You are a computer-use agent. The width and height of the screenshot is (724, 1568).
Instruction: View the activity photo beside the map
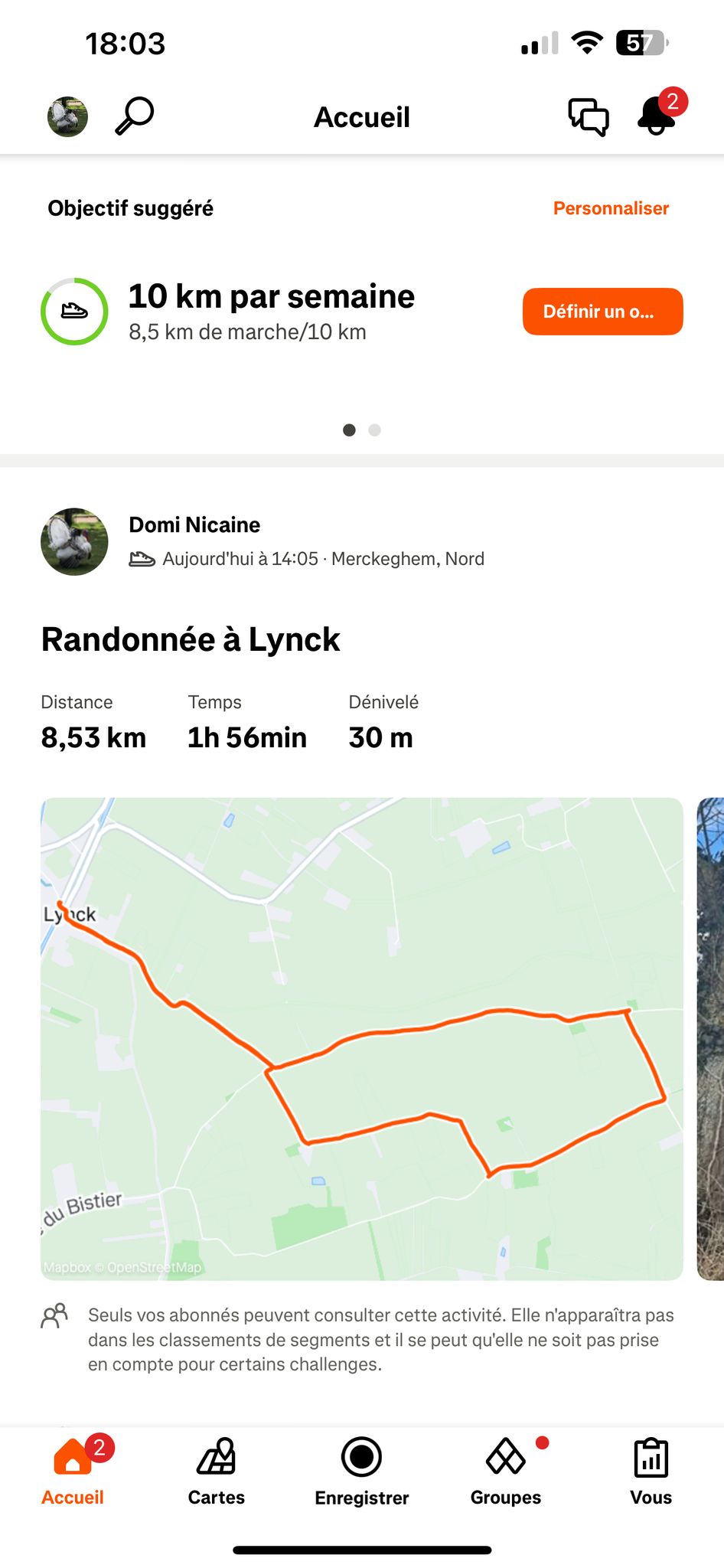(711, 1038)
